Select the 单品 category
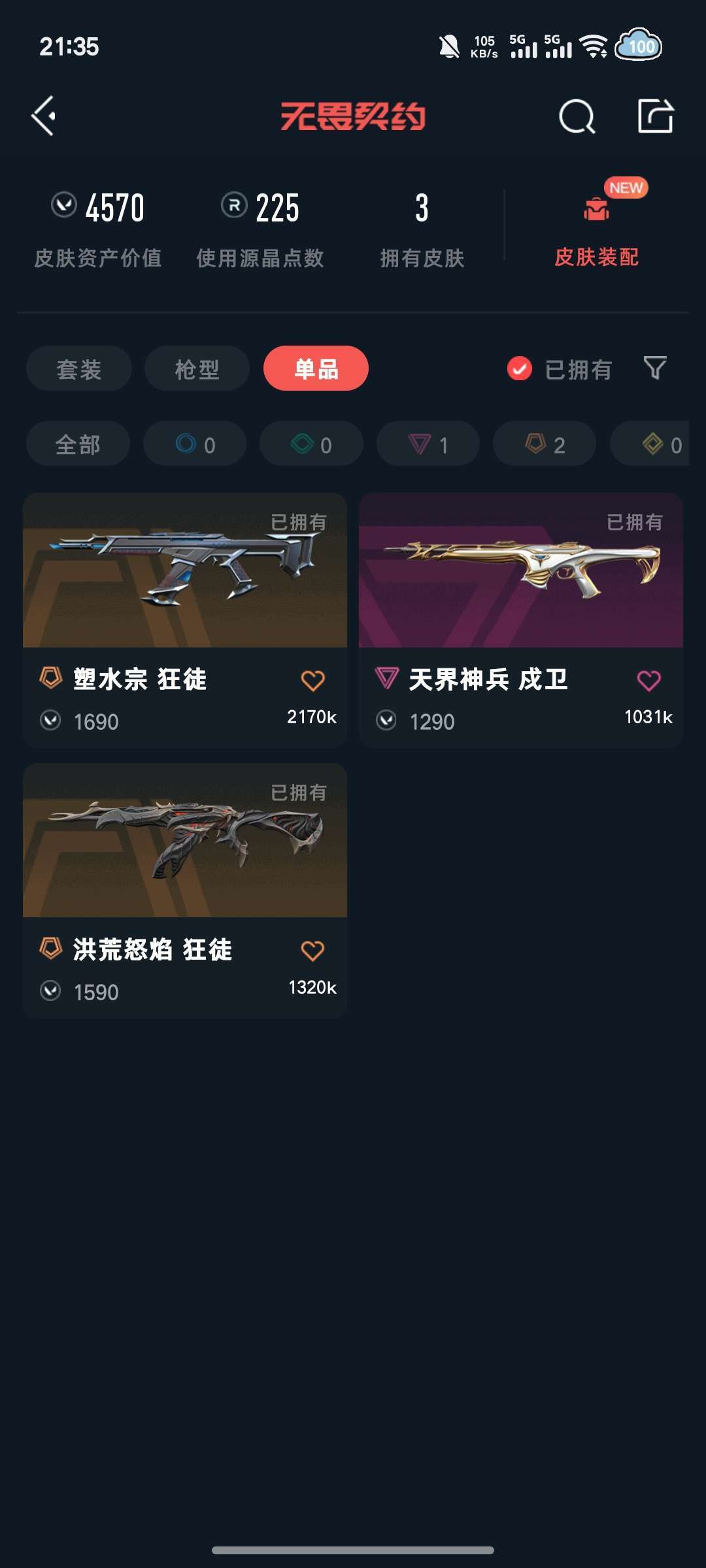 pos(315,368)
